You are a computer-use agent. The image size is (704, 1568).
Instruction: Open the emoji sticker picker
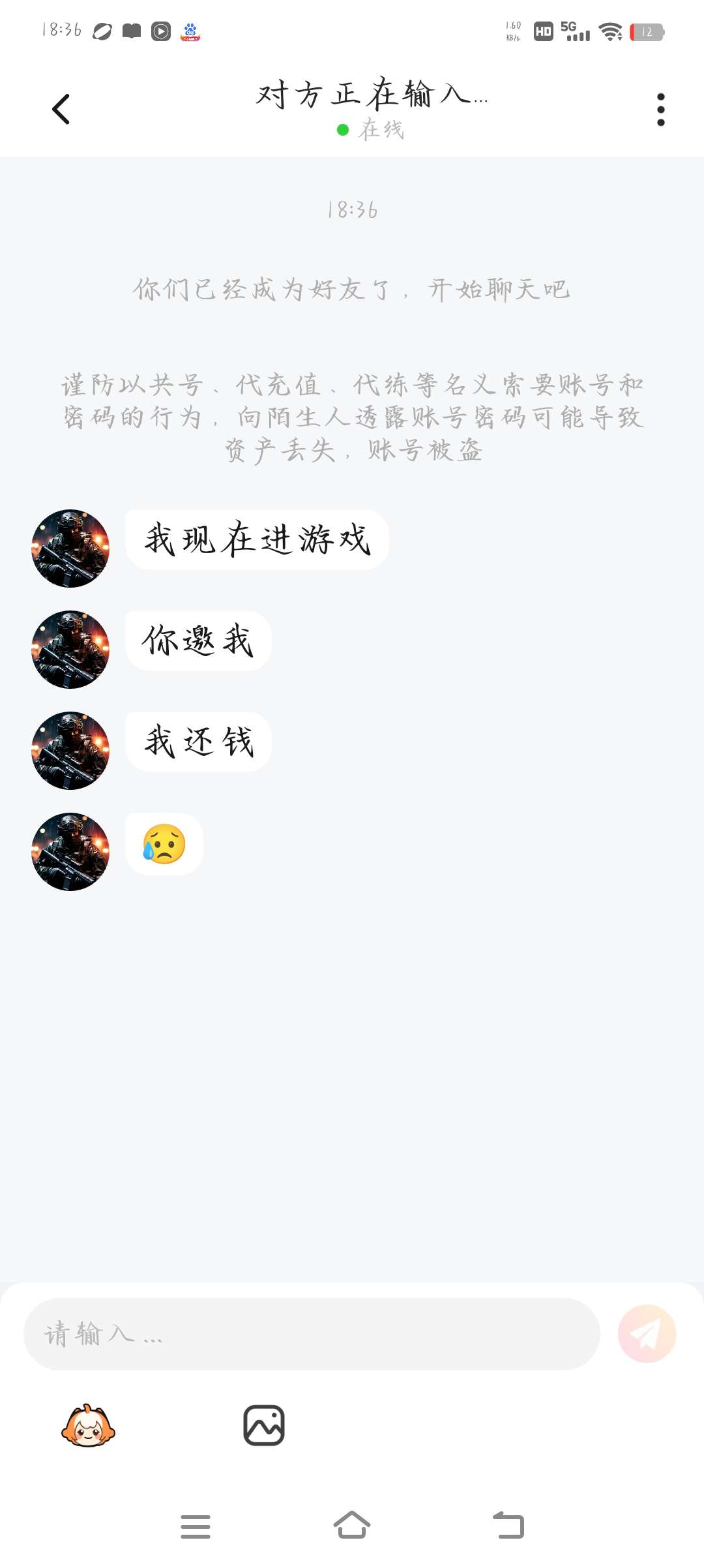(x=88, y=1426)
